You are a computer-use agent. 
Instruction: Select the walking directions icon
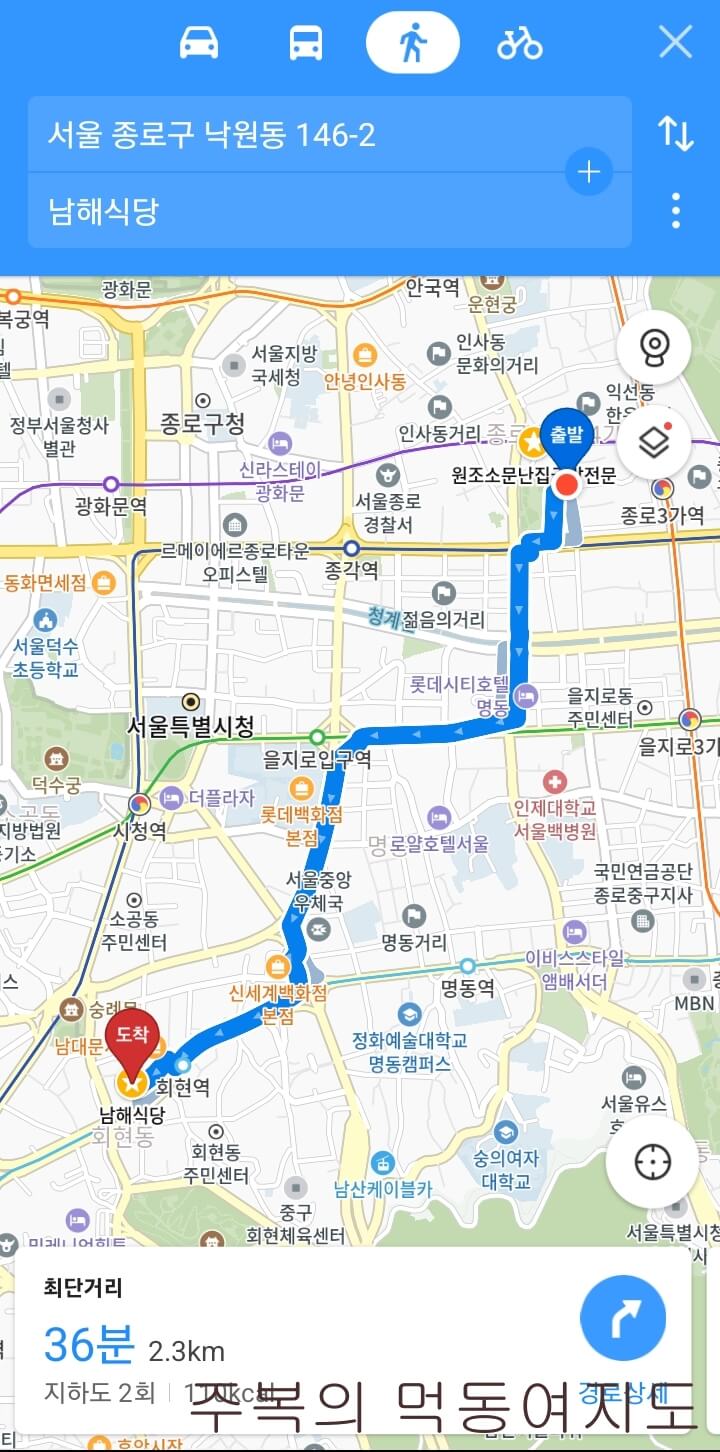413,42
